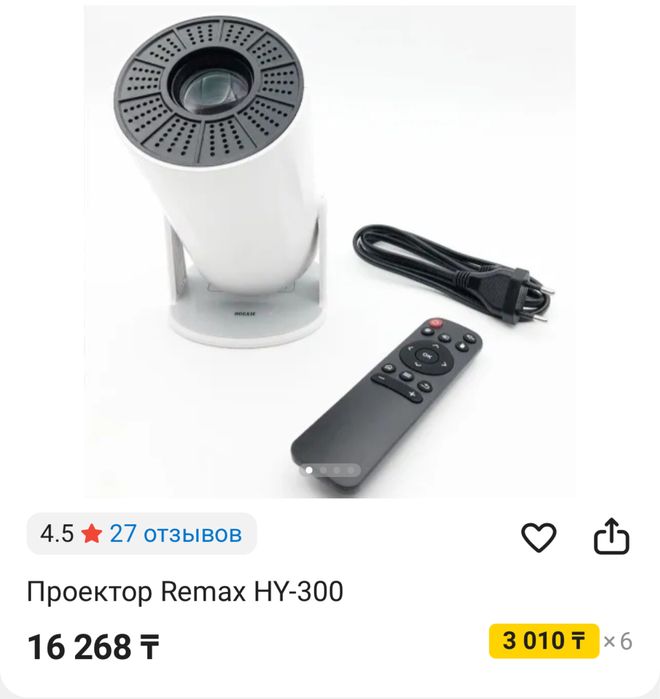Share this projector listing

tap(611, 537)
